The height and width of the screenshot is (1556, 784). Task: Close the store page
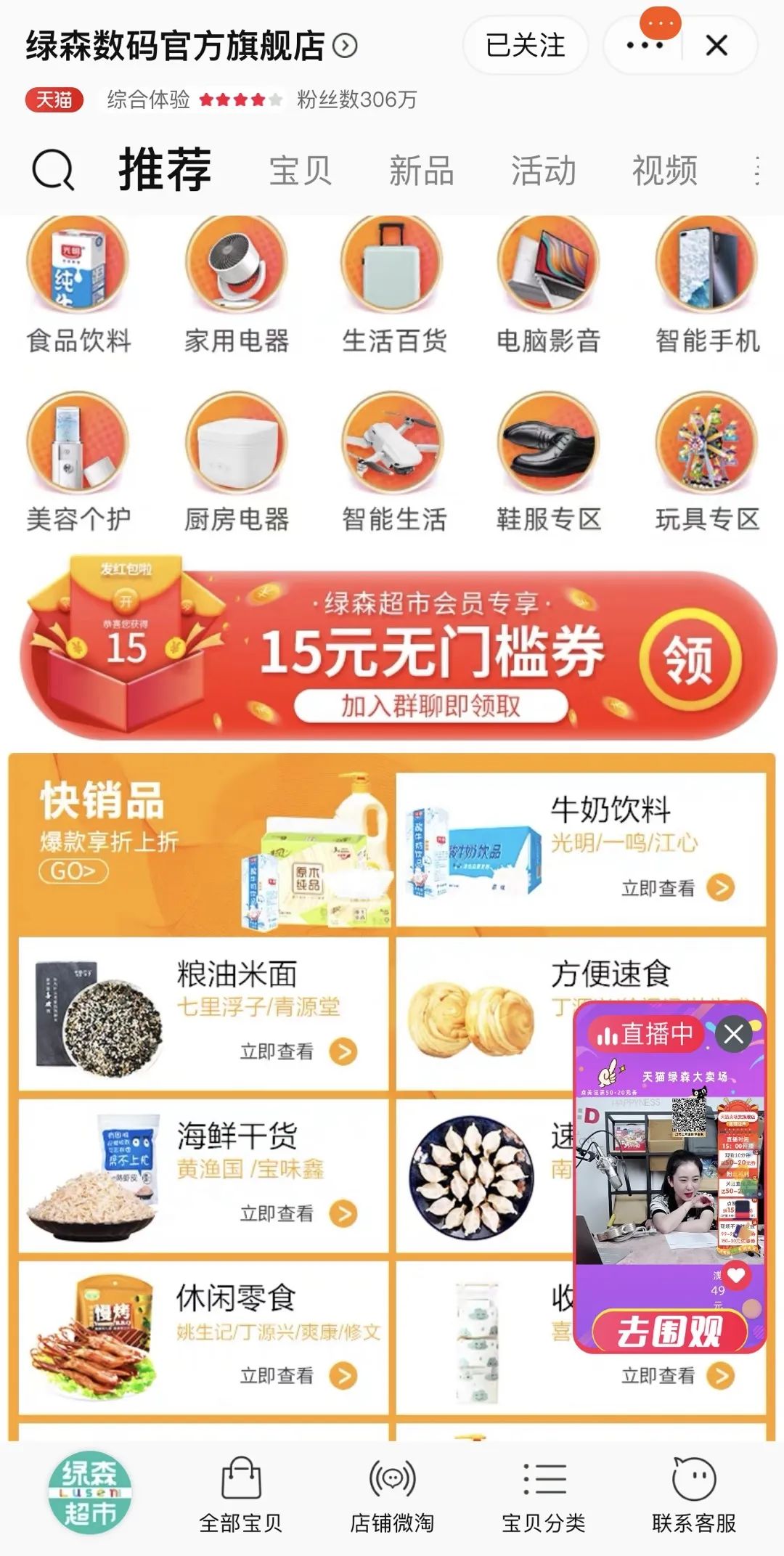tap(716, 46)
